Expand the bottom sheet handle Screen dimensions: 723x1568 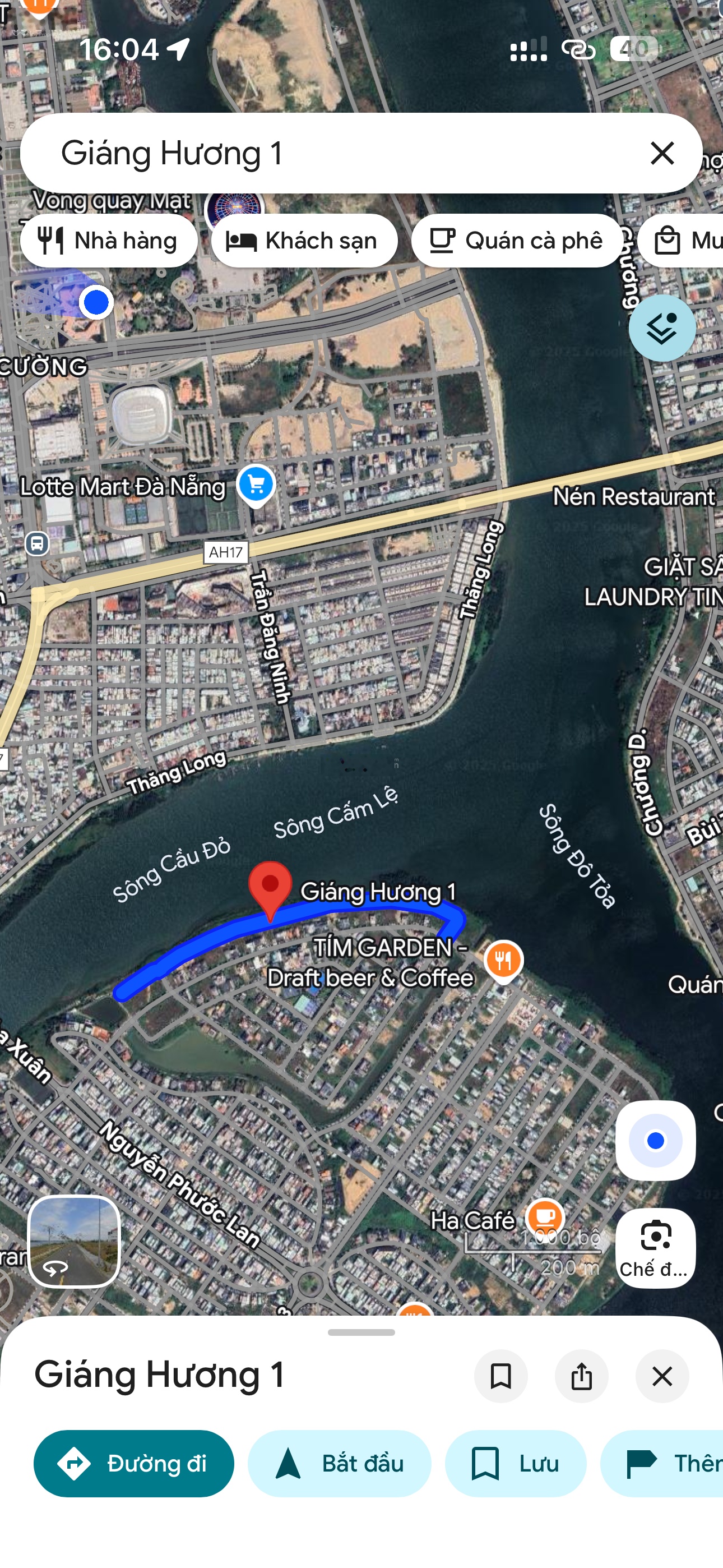(361, 1332)
